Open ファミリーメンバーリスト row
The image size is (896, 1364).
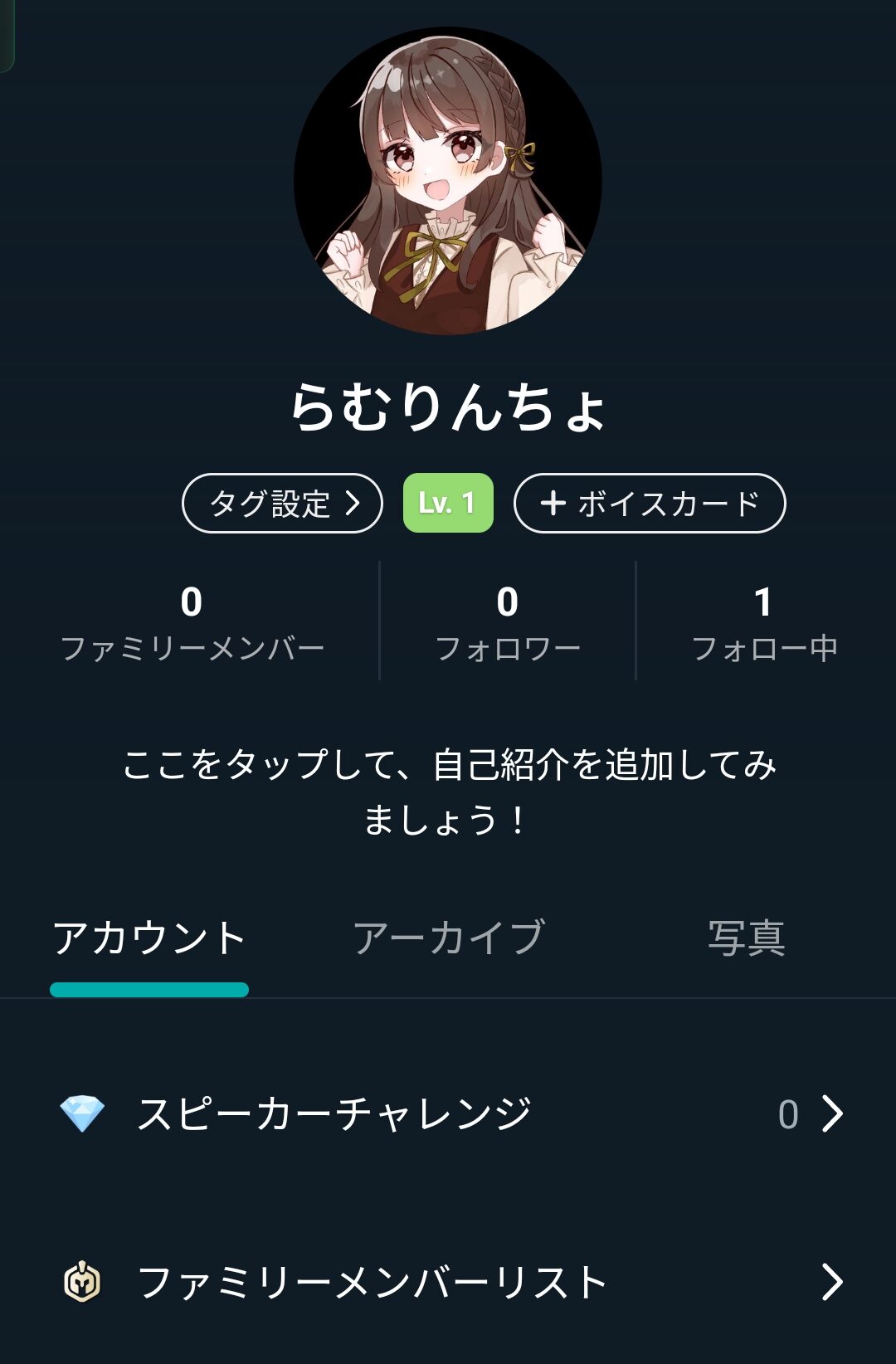(448, 1282)
